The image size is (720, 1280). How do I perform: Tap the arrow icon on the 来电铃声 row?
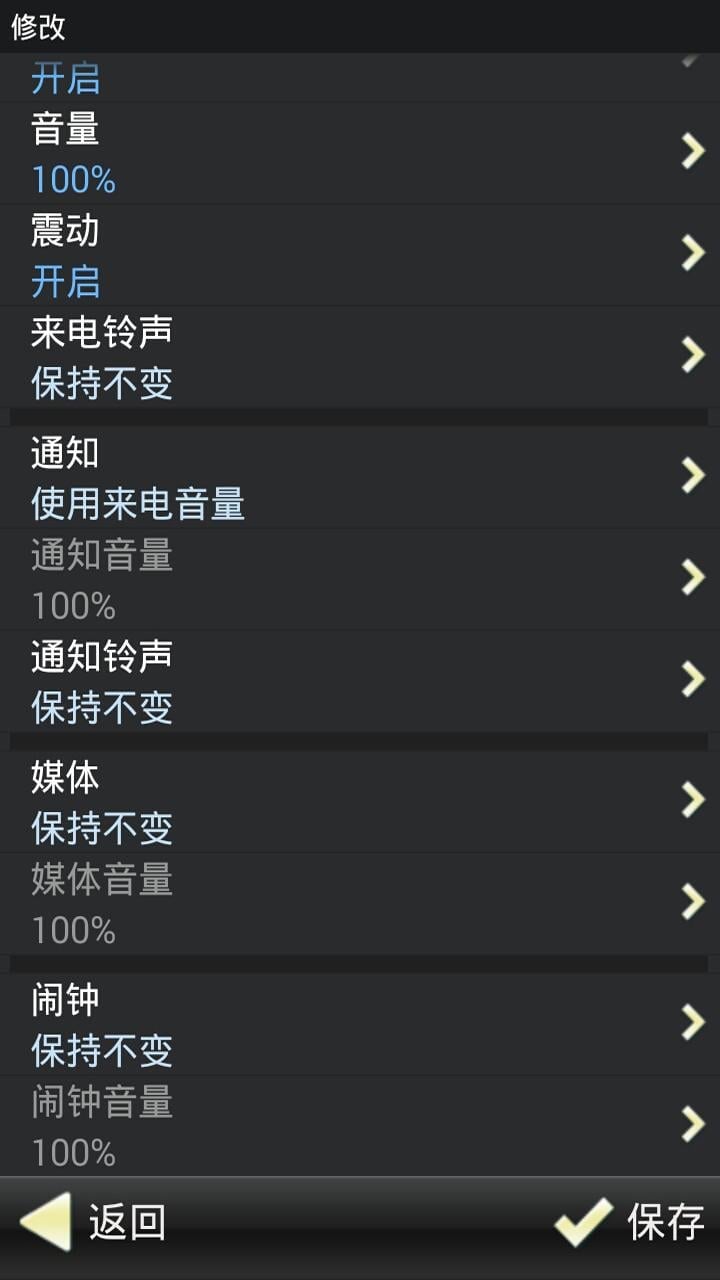click(x=694, y=355)
